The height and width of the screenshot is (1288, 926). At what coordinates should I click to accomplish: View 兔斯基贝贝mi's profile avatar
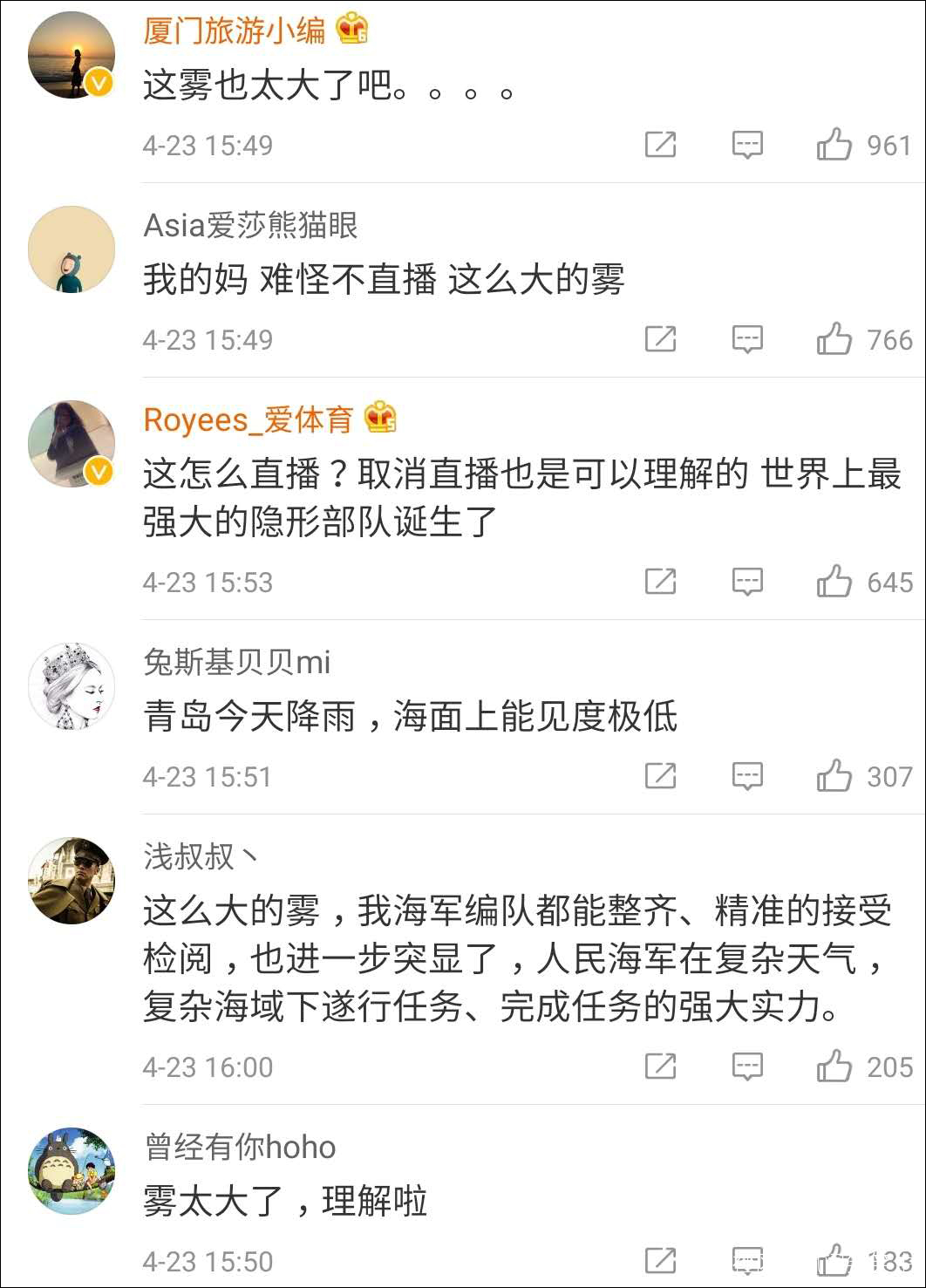coord(71,686)
